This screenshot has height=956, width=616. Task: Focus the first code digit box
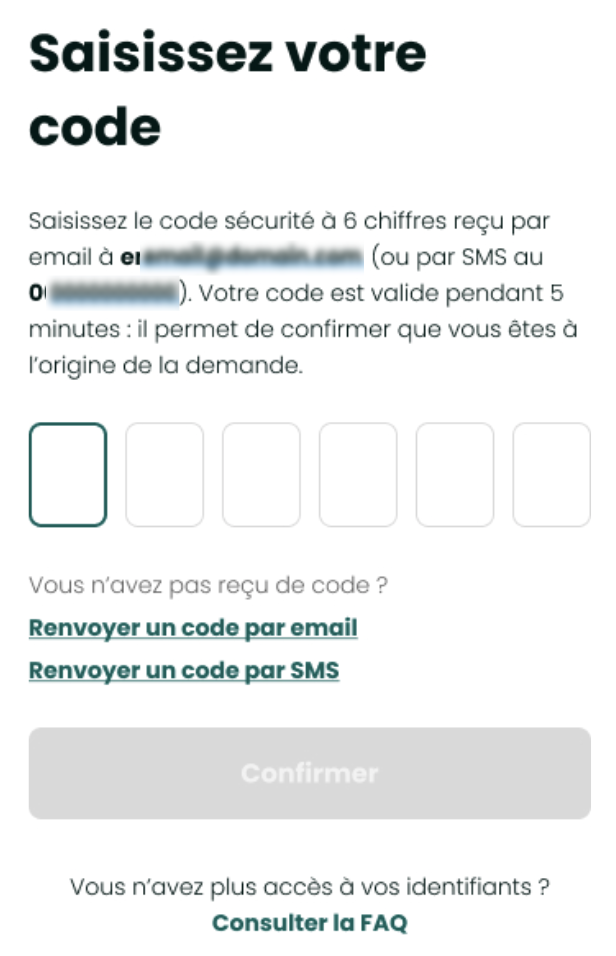[x=68, y=475]
